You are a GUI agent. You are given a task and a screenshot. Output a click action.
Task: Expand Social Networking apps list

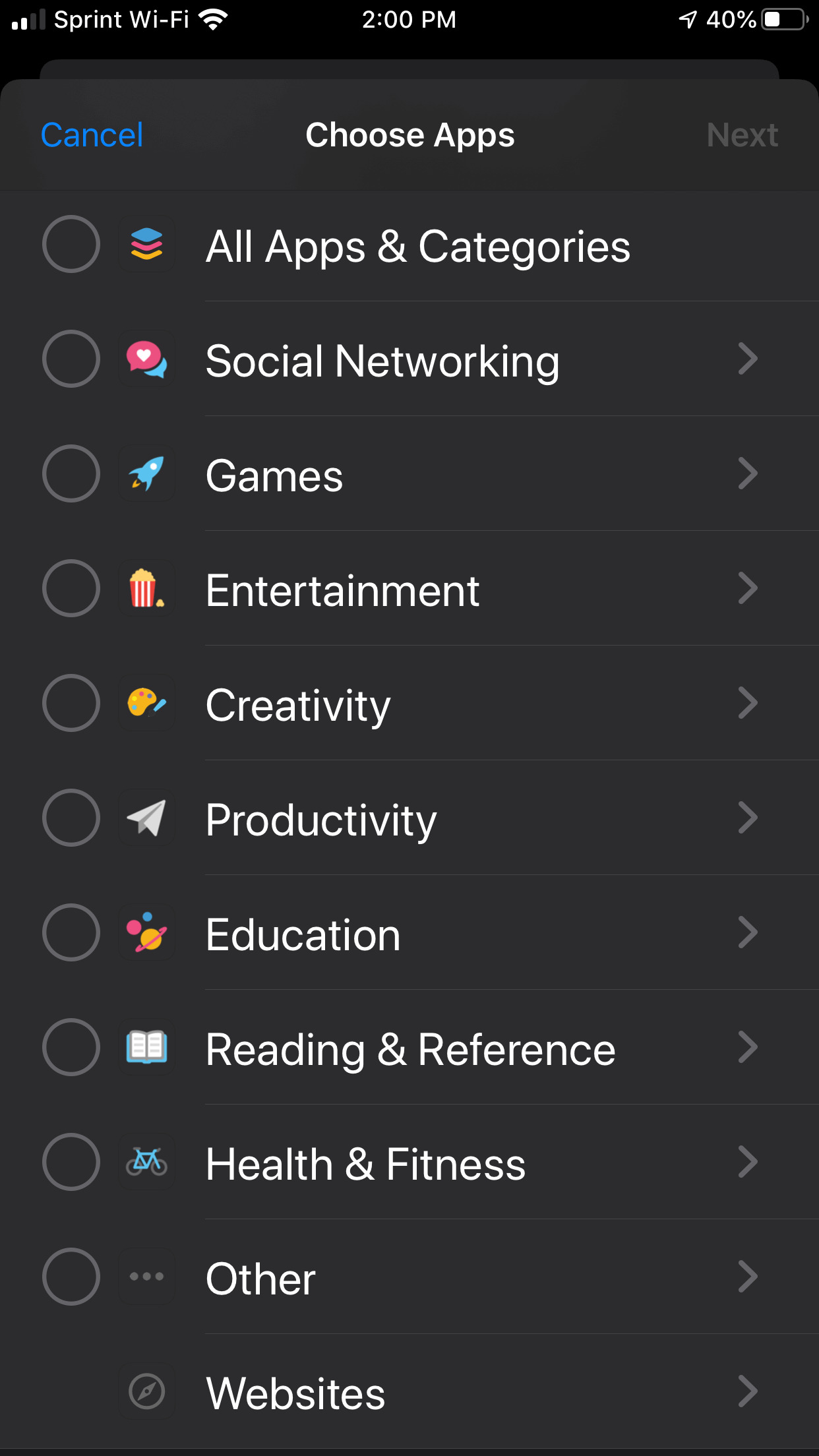pyautogui.click(x=747, y=359)
